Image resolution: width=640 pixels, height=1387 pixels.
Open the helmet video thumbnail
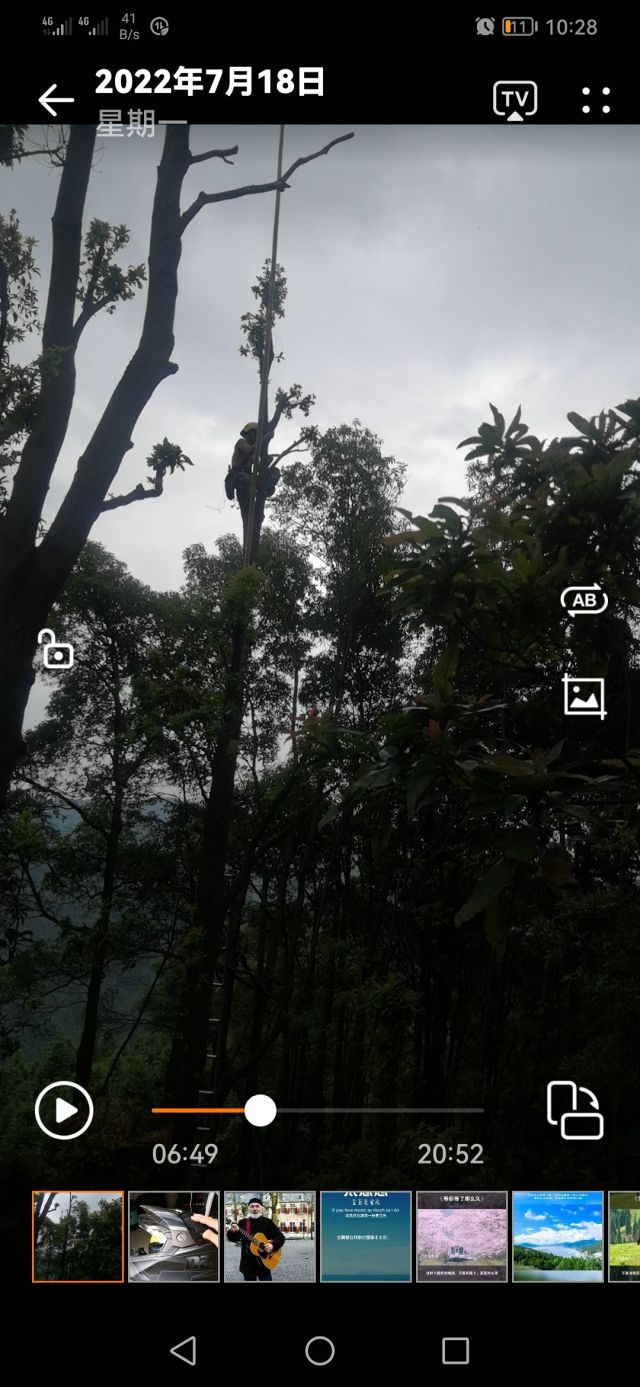[x=174, y=1236]
